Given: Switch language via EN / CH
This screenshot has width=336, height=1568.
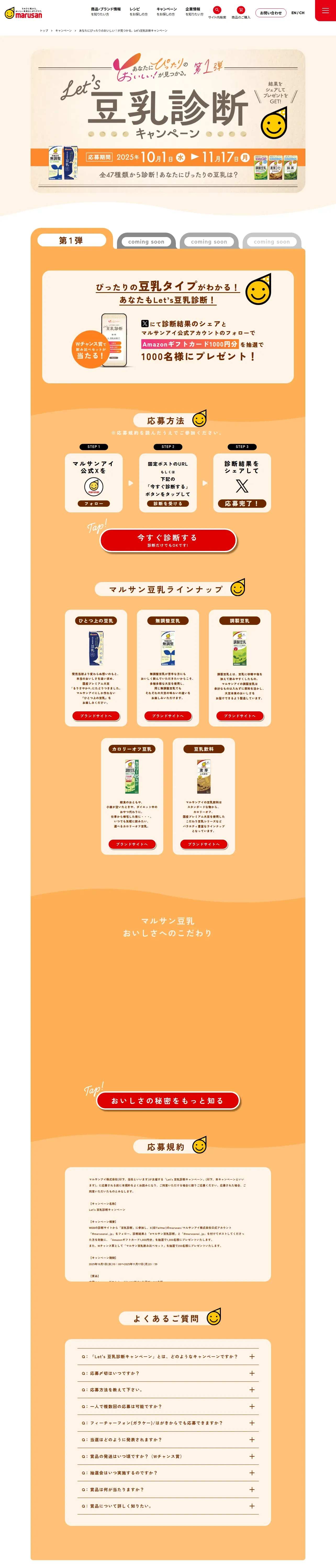Looking at the screenshot, I should (298, 13).
